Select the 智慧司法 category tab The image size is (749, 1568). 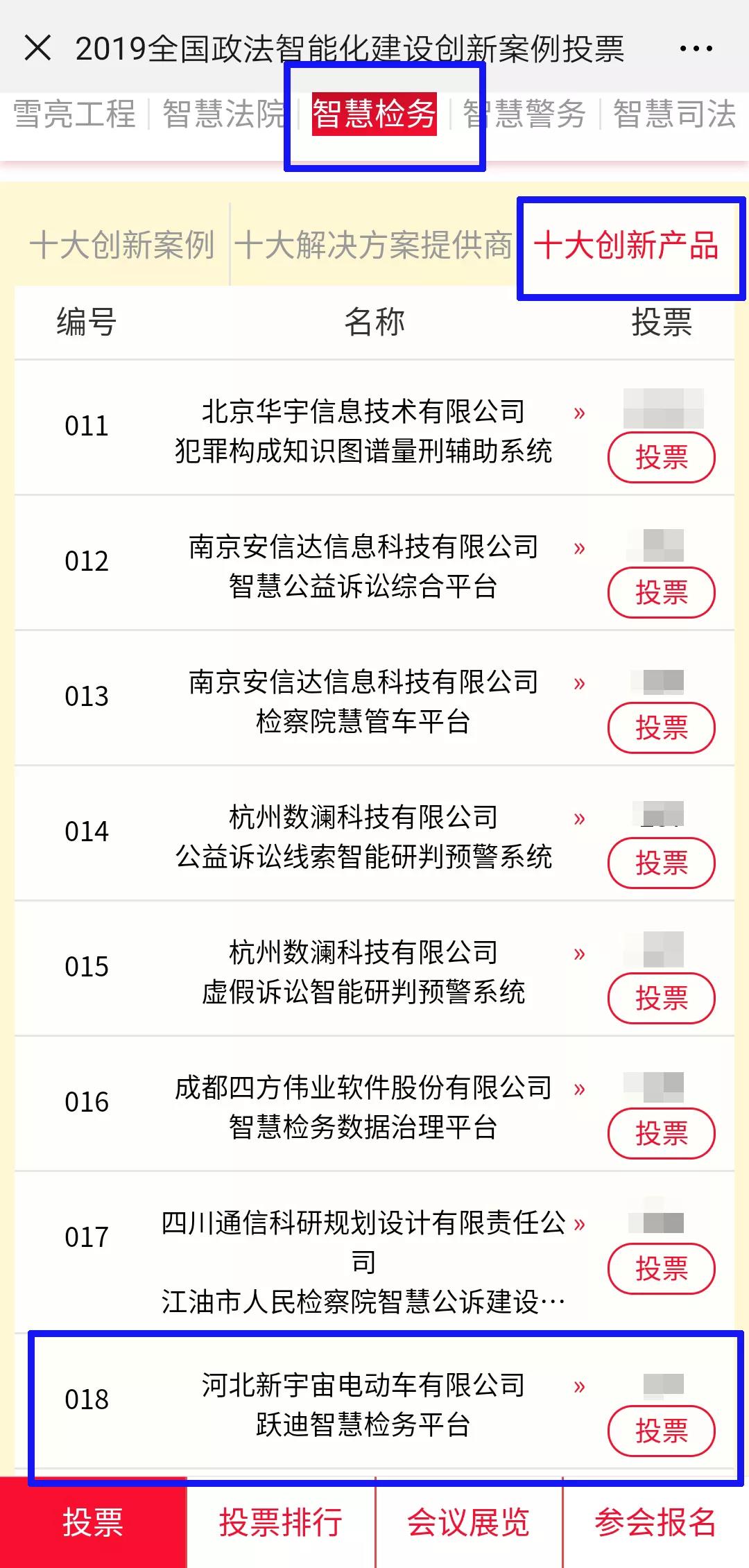(674, 114)
